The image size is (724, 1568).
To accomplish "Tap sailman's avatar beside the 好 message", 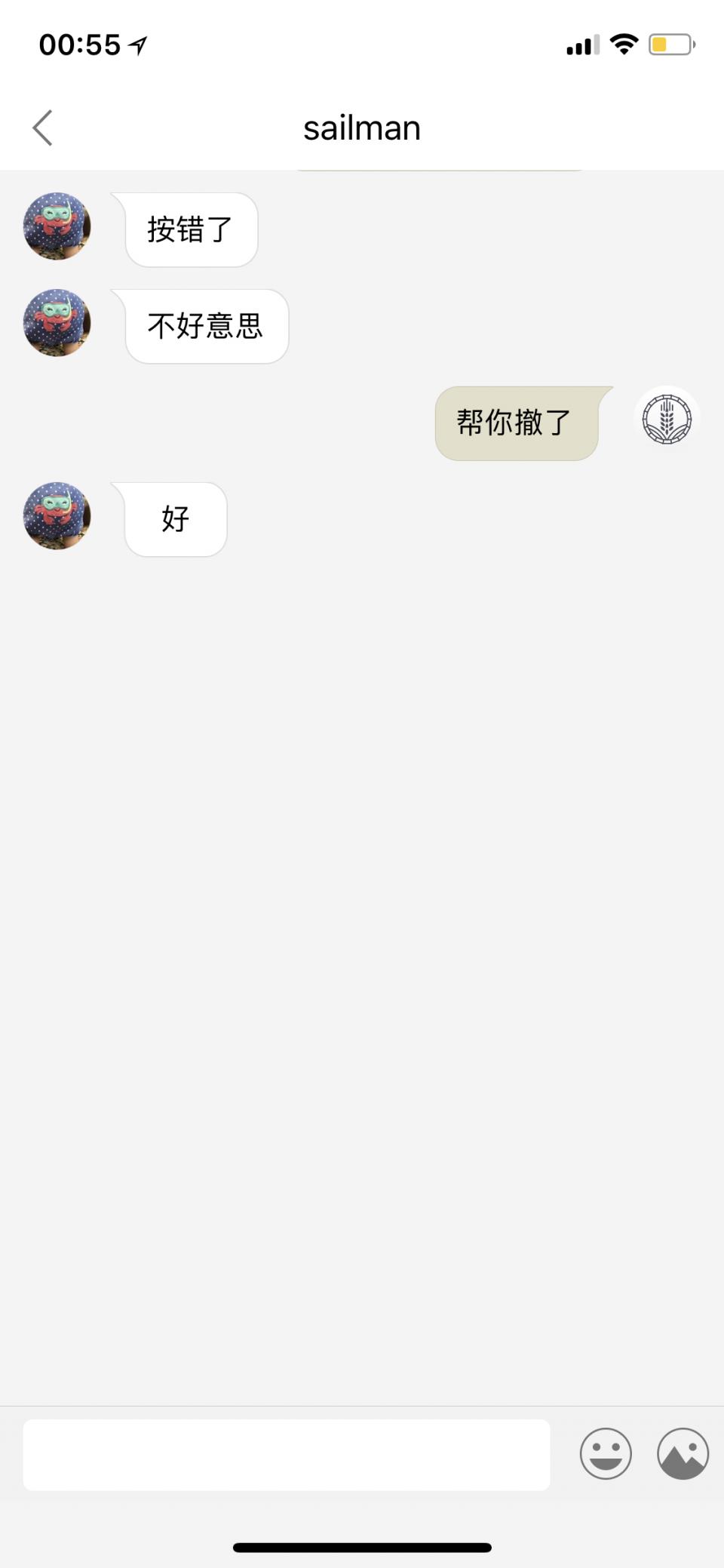I will point(57,518).
